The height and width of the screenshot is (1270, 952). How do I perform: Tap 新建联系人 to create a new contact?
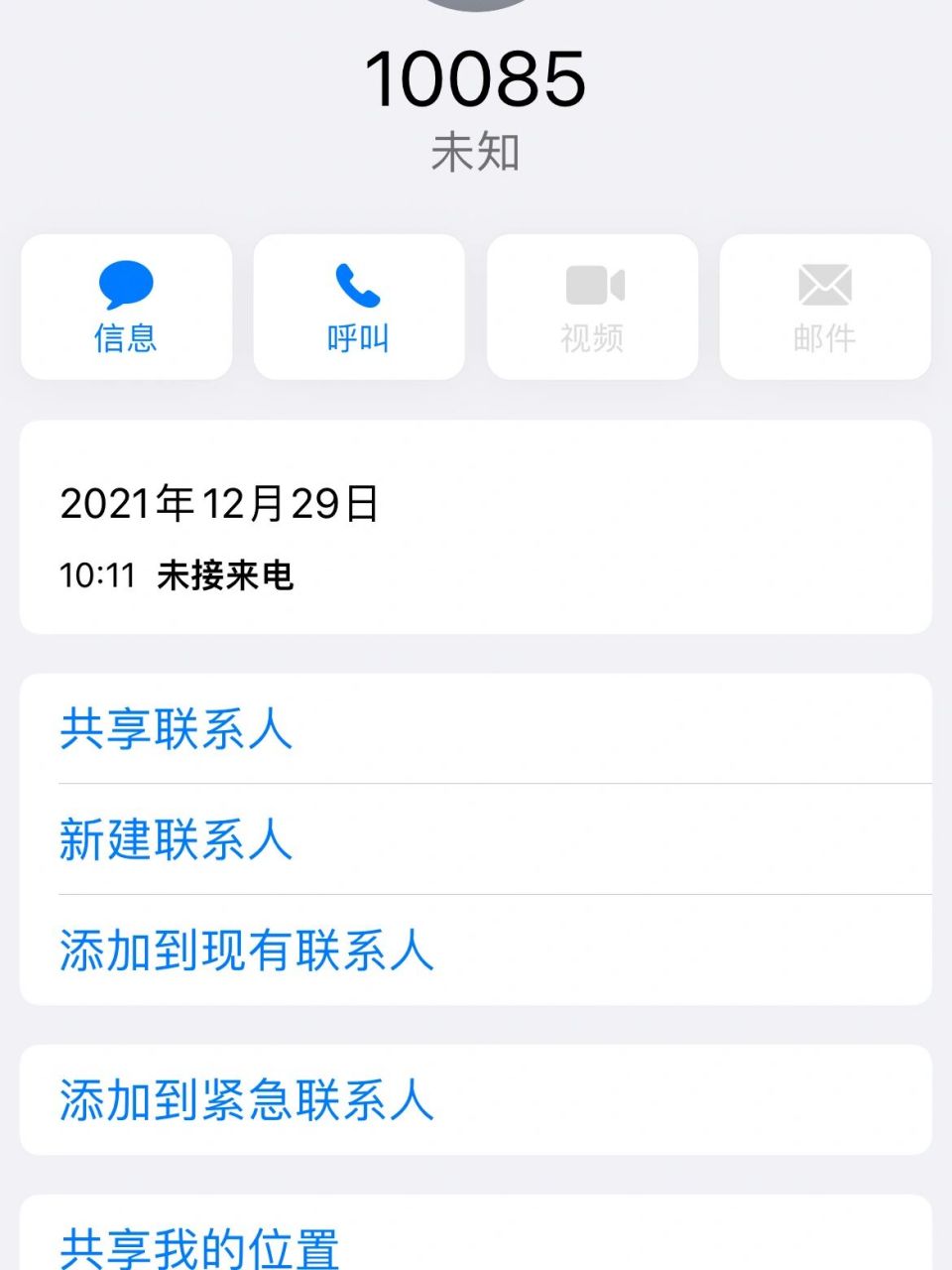pyautogui.click(x=177, y=839)
